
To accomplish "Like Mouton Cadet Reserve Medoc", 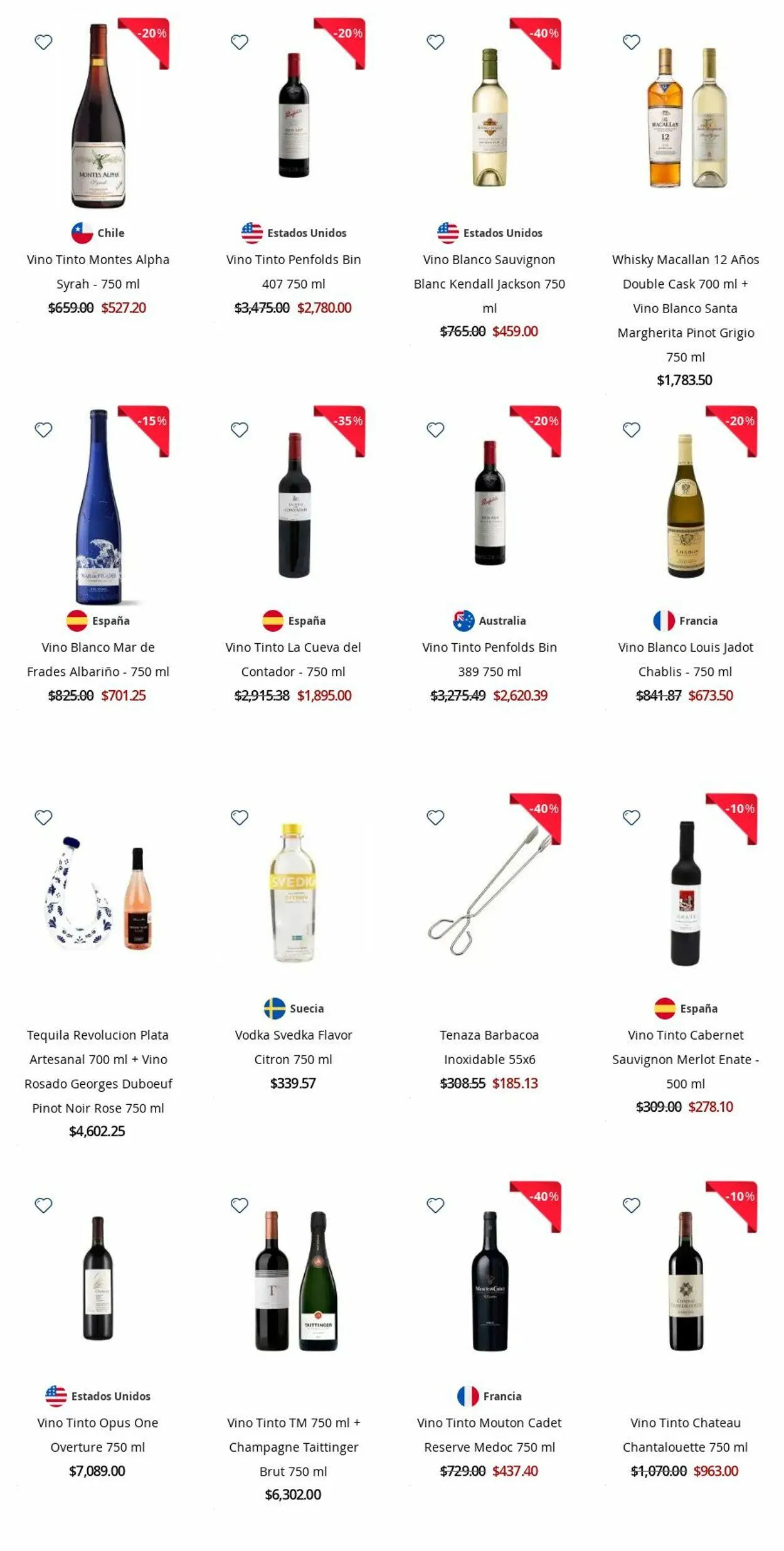I will click(435, 1205).
